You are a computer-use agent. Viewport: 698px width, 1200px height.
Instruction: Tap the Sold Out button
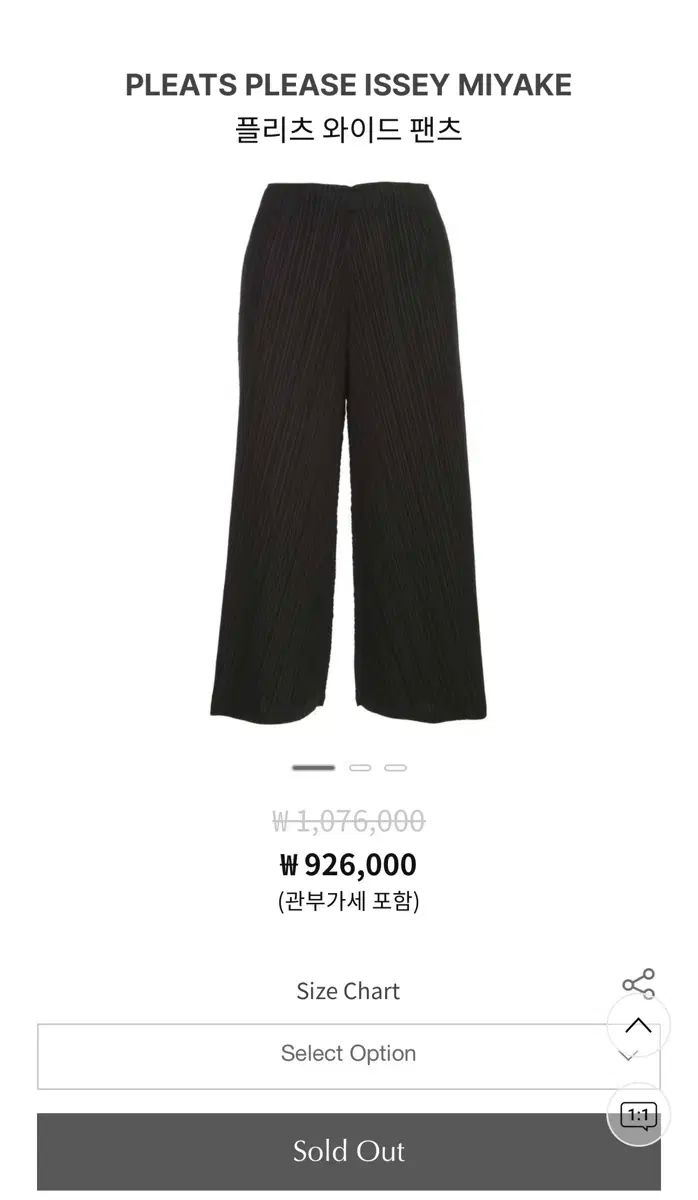[348, 1151]
